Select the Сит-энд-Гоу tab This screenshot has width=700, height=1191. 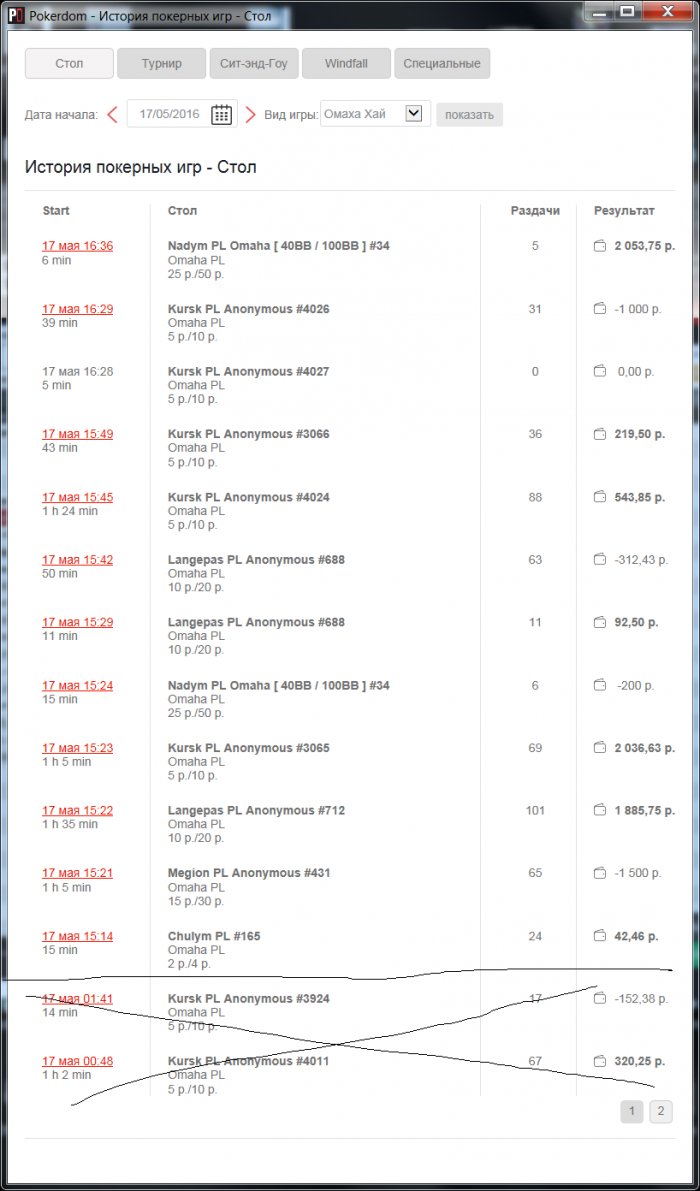pos(254,64)
